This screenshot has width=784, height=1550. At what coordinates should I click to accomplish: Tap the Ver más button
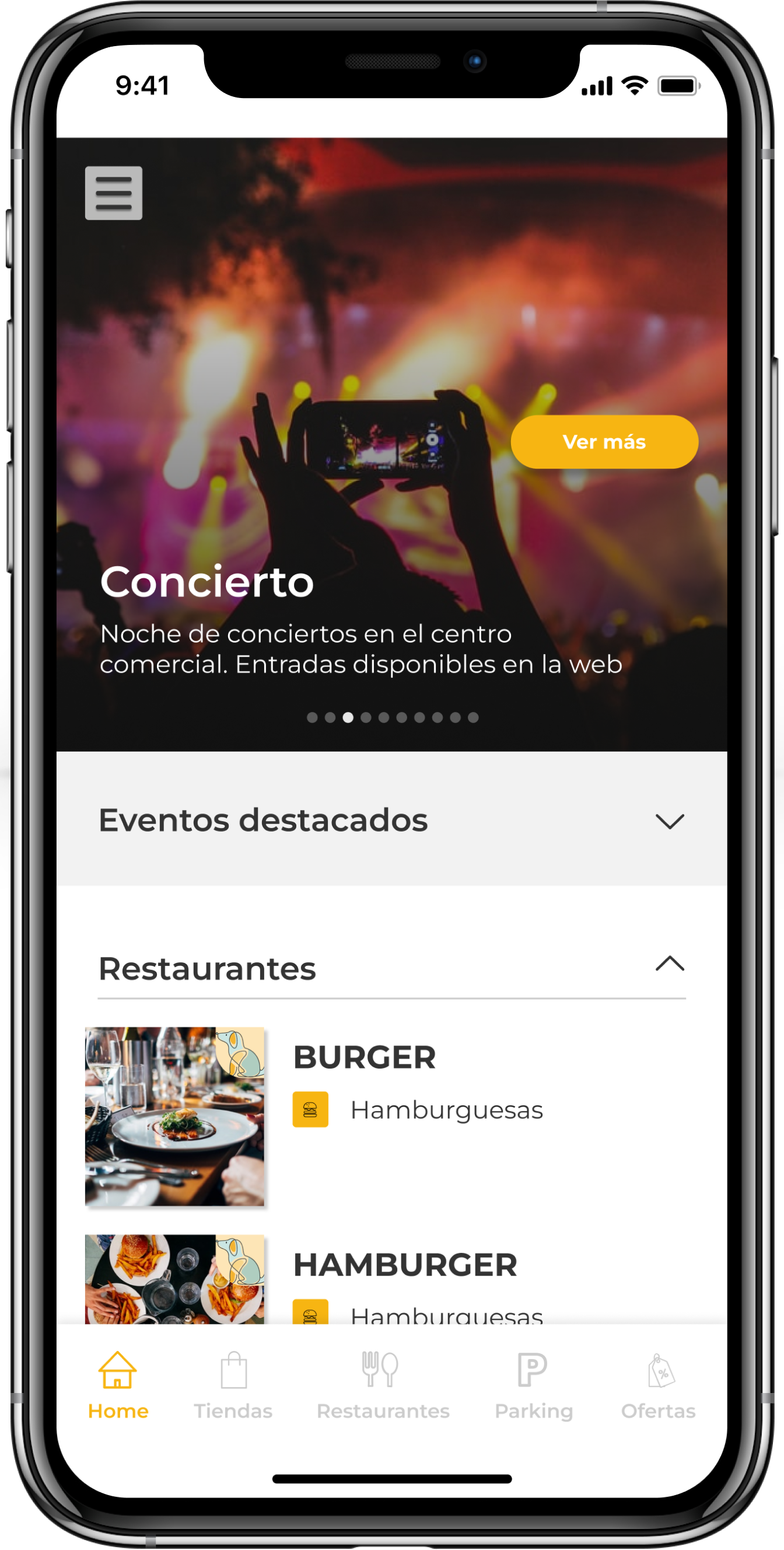tap(604, 442)
